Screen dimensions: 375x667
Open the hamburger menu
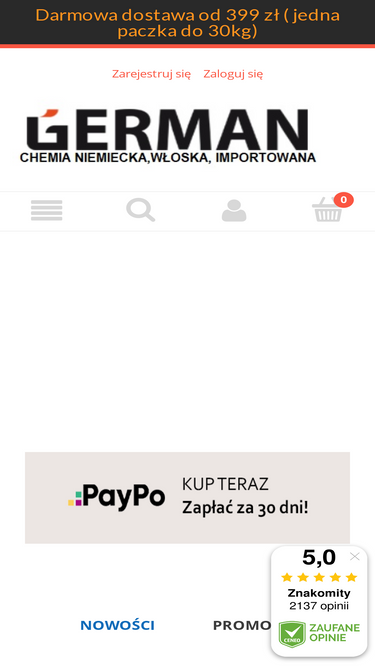47,210
